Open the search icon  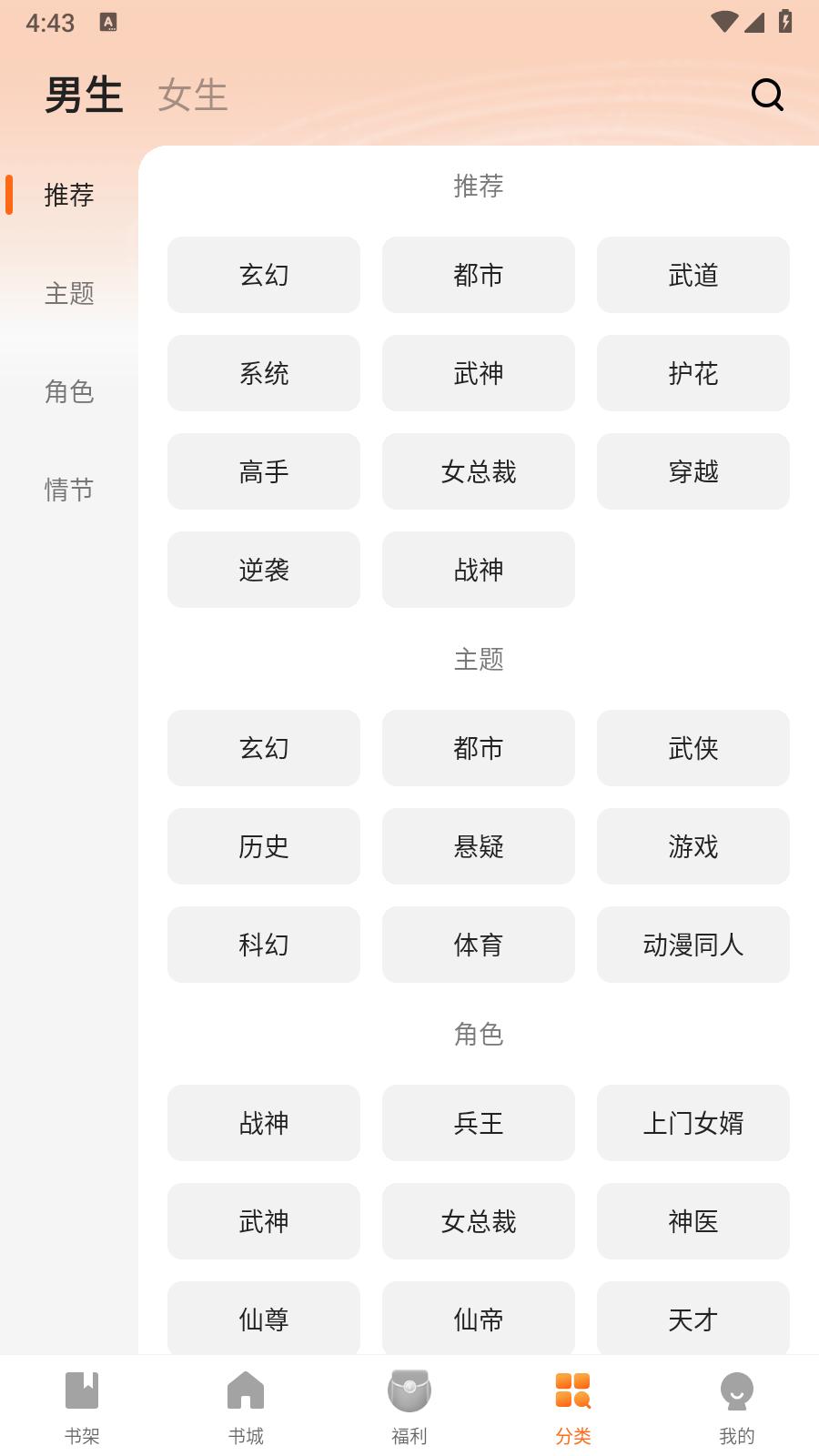(767, 94)
